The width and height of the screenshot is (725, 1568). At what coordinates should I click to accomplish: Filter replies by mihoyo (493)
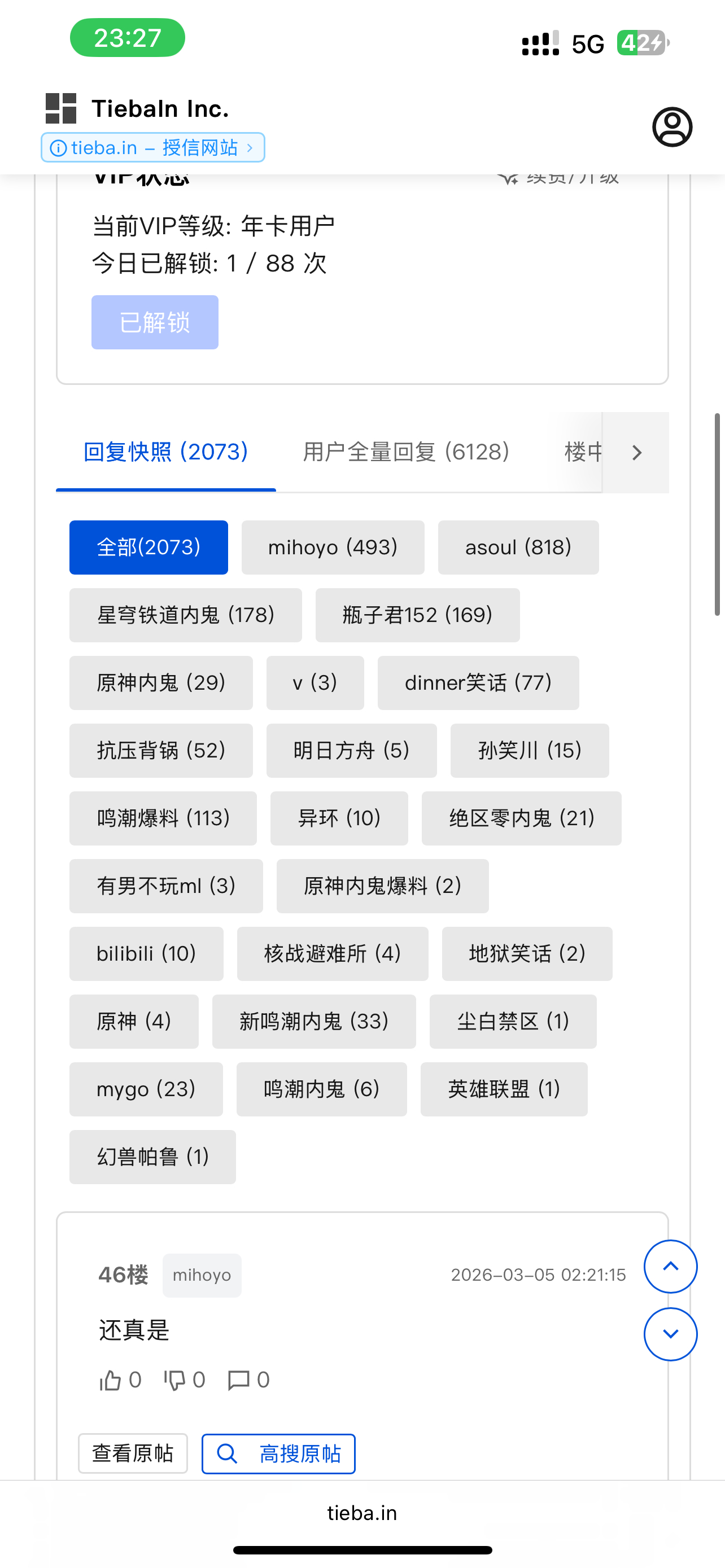tap(333, 547)
